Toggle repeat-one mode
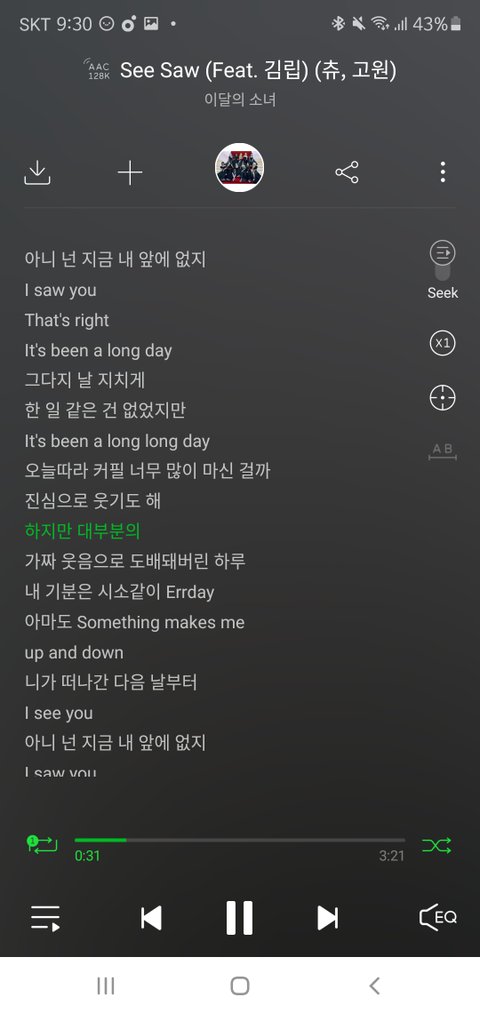 (42, 844)
